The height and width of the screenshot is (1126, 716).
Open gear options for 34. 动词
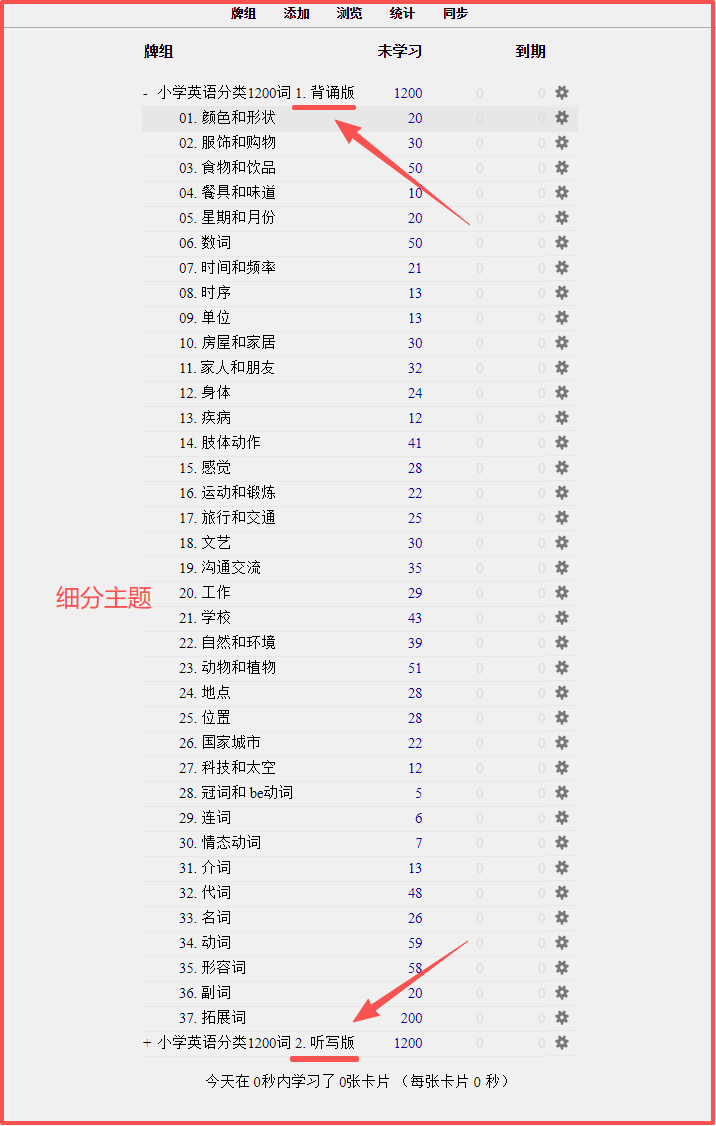[x=562, y=942]
